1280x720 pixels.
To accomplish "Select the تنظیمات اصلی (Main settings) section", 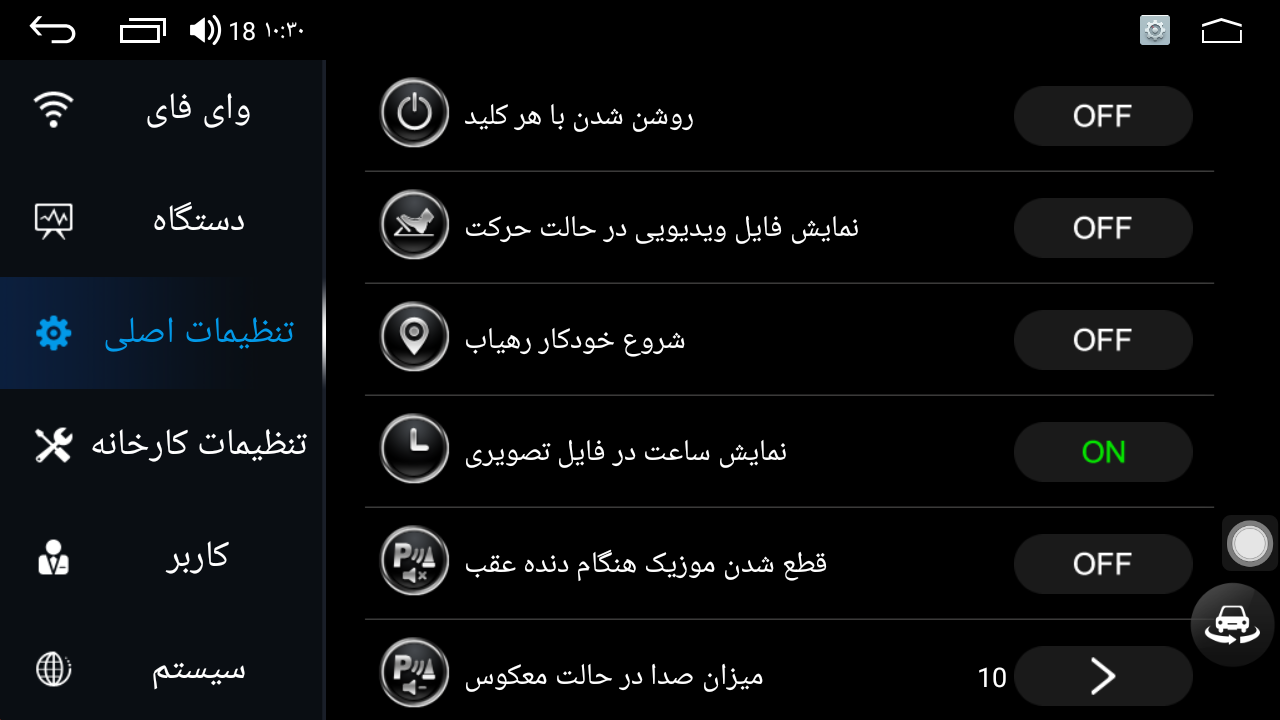I will point(163,332).
